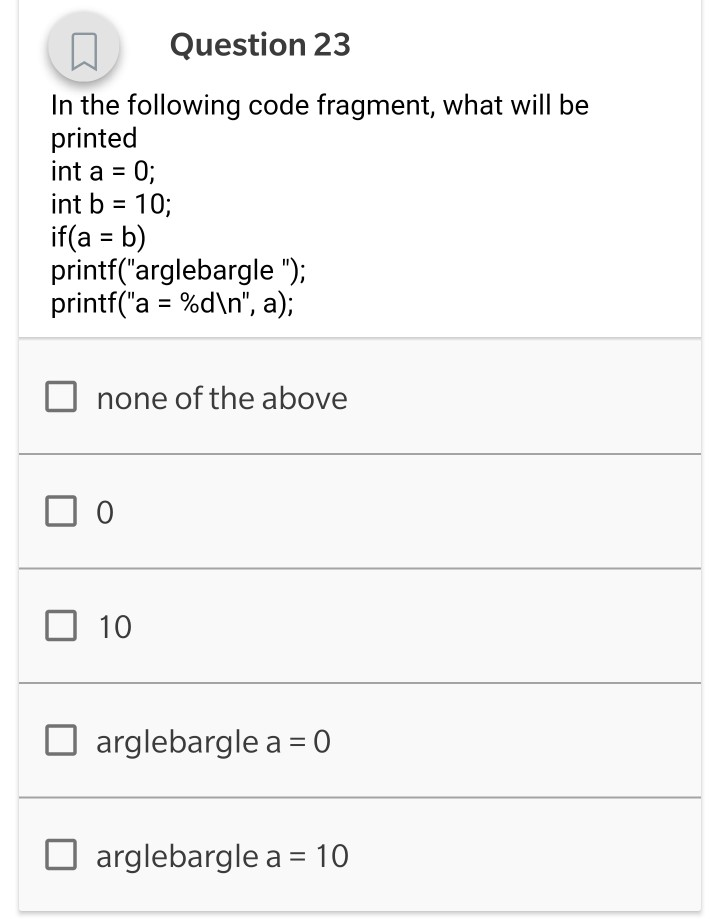720x919 pixels.
Task: Check the "10" answer checkbox
Action: (x=60, y=627)
